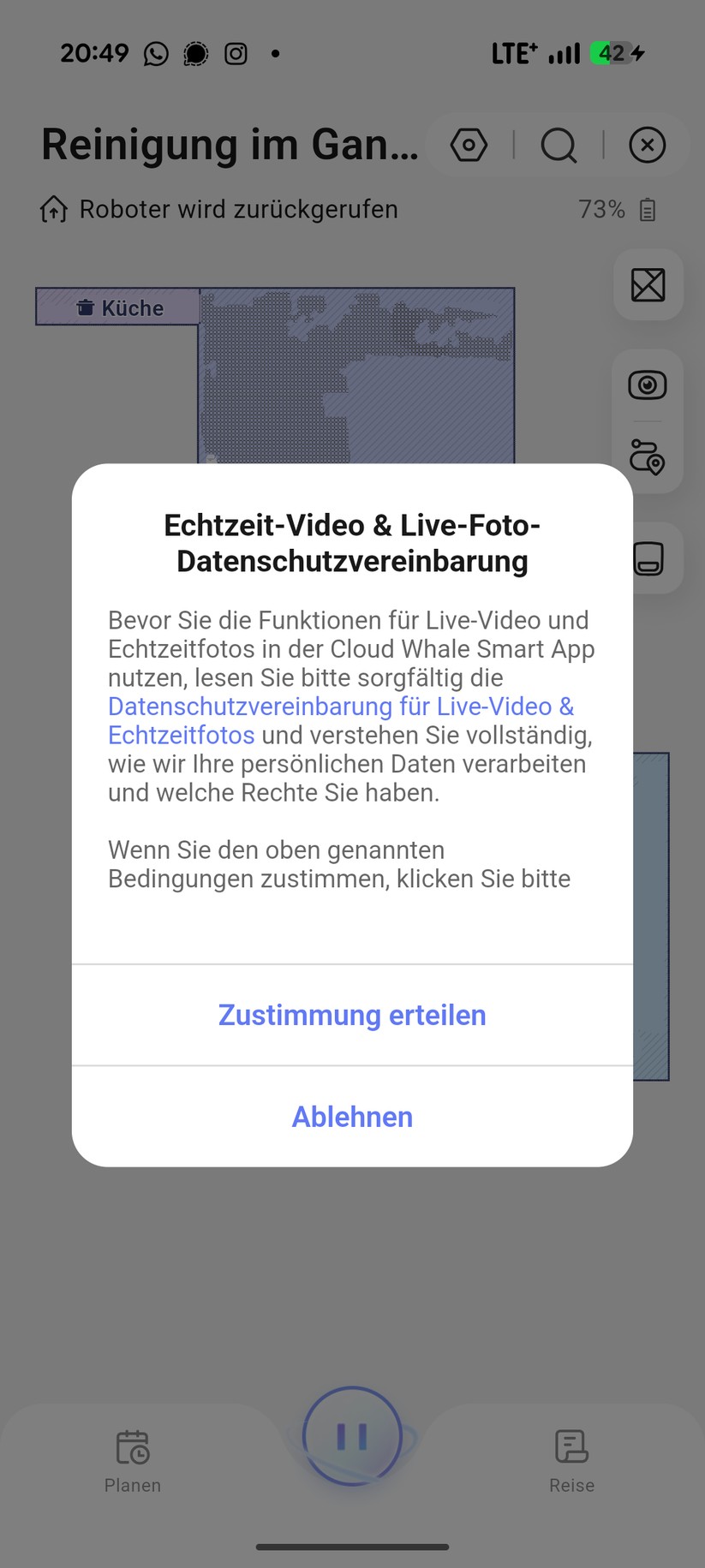Tap the Küche room label on the map

[133, 307]
